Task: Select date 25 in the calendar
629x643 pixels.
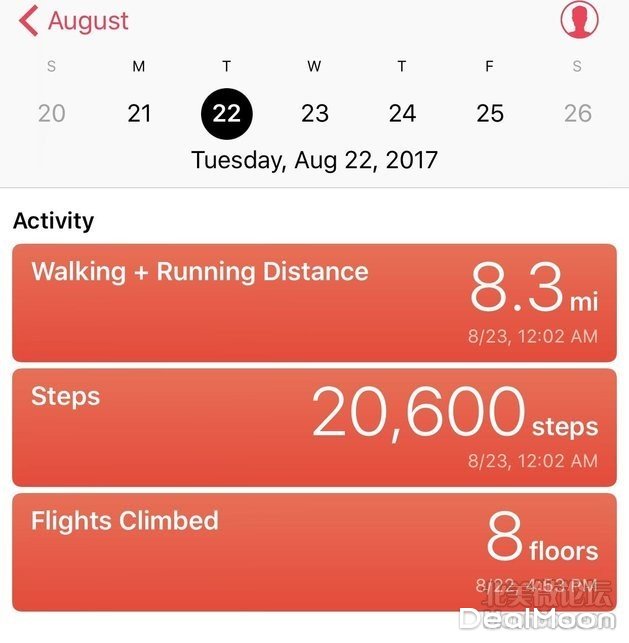Action: (x=490, y=113)
